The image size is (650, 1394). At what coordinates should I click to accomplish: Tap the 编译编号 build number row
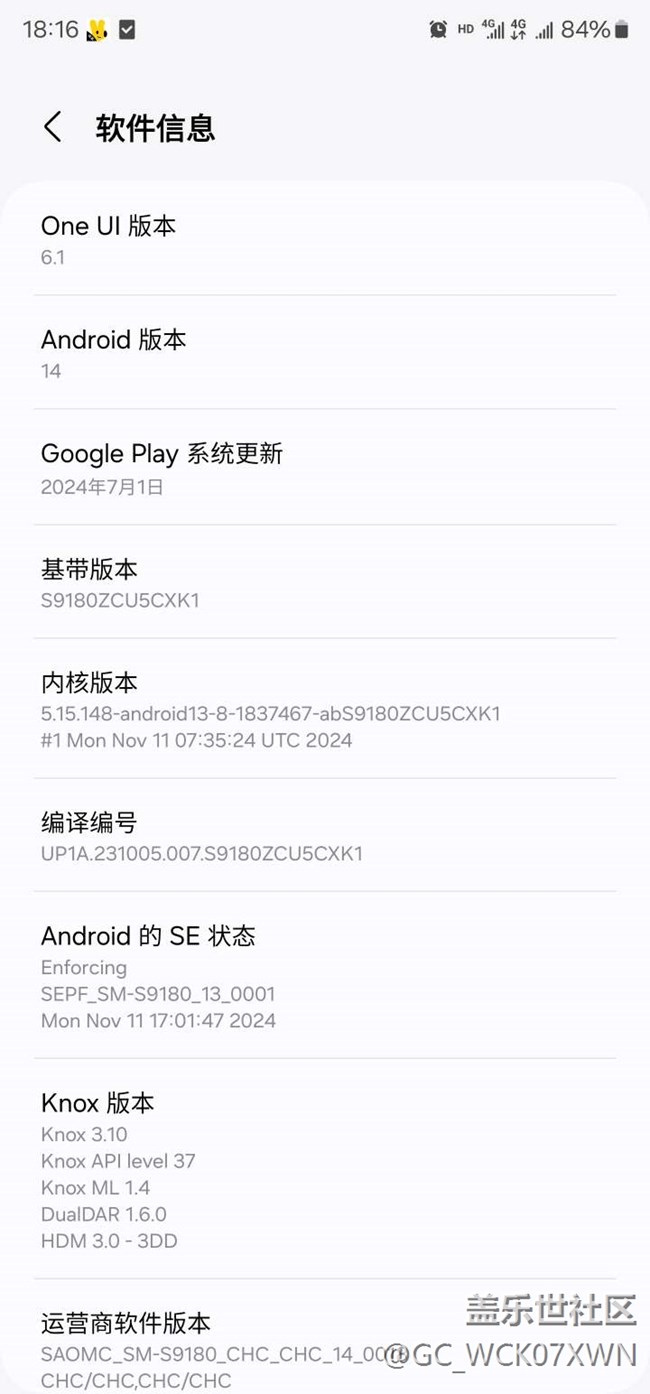click(x=324, y=836)
